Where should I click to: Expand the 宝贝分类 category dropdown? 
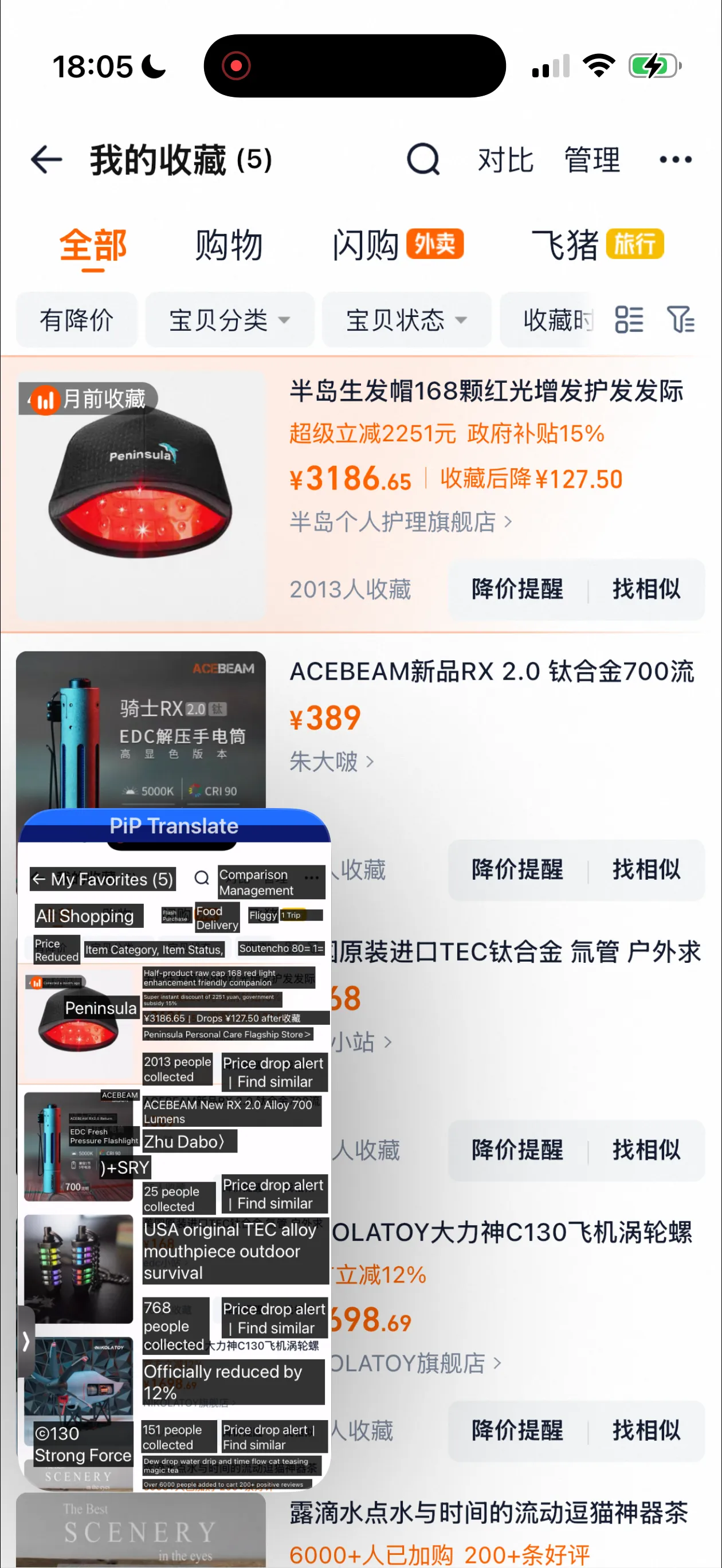(229, 321)
